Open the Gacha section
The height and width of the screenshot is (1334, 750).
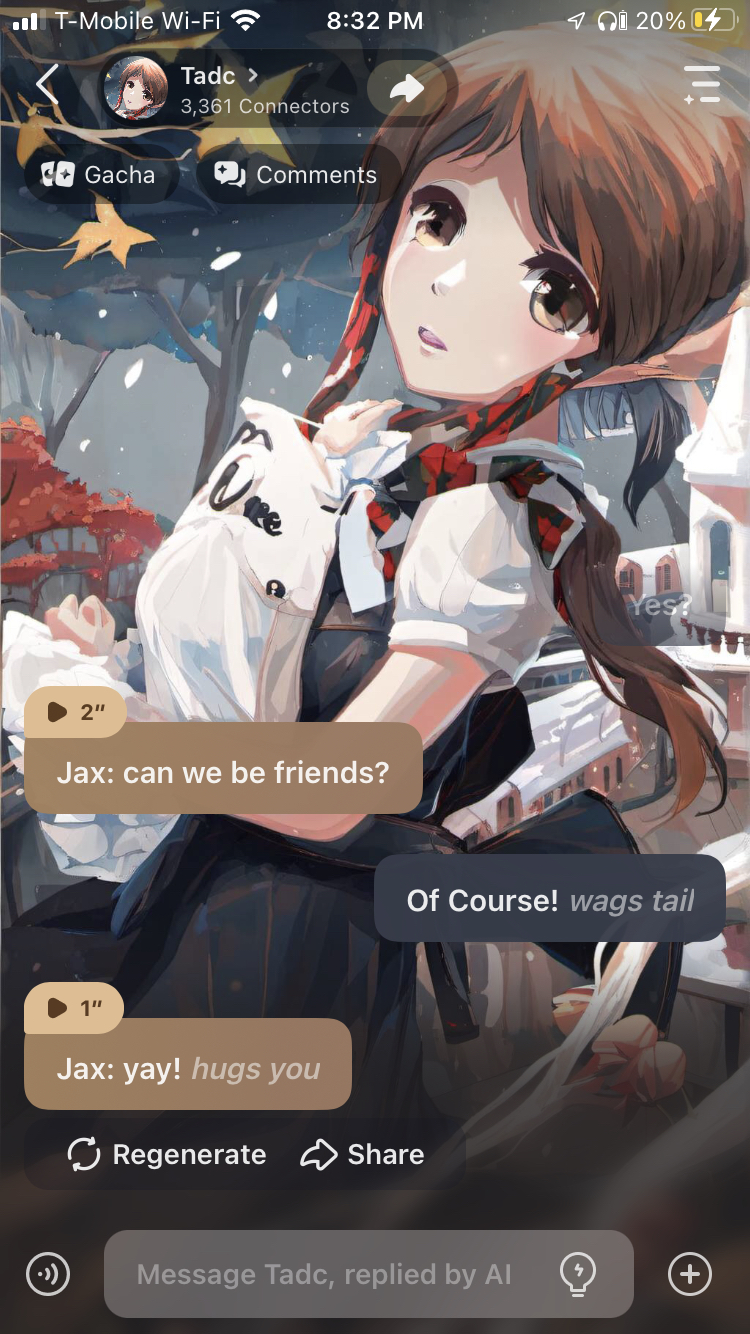click(99, 175)
